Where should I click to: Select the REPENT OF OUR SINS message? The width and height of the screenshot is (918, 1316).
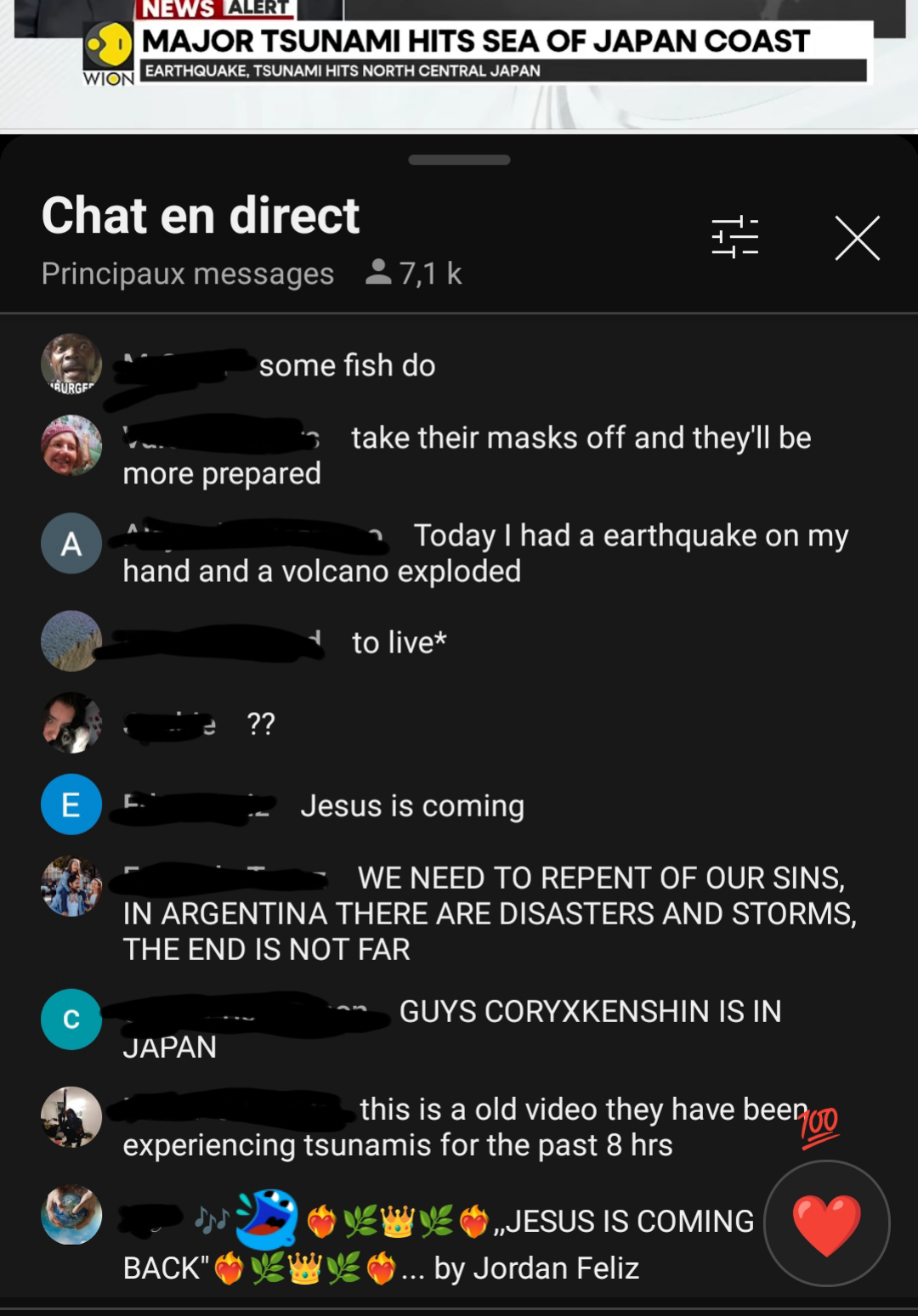point(489,914)
